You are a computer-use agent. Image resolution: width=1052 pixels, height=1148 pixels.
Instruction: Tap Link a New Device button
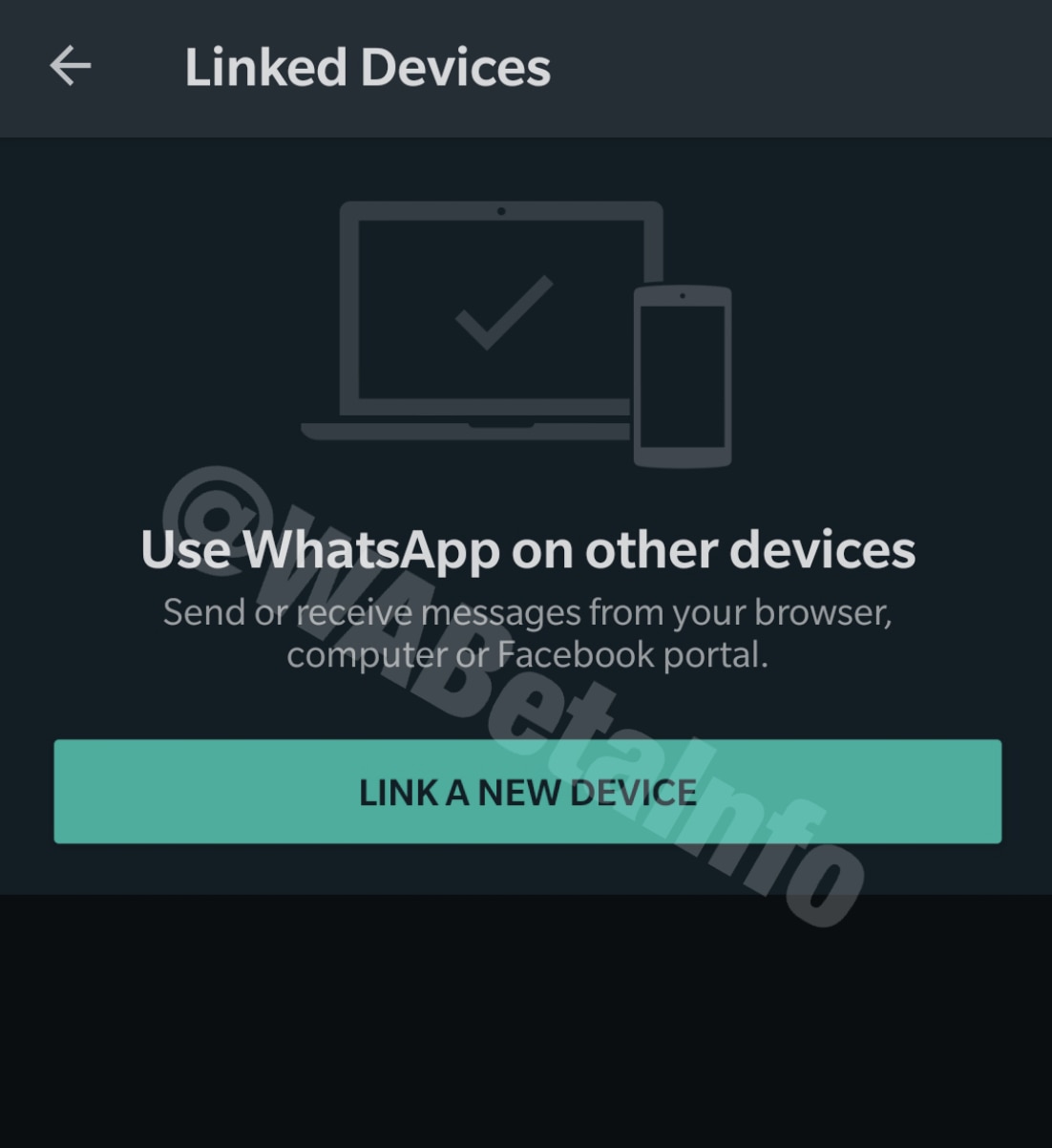point(527,792)
